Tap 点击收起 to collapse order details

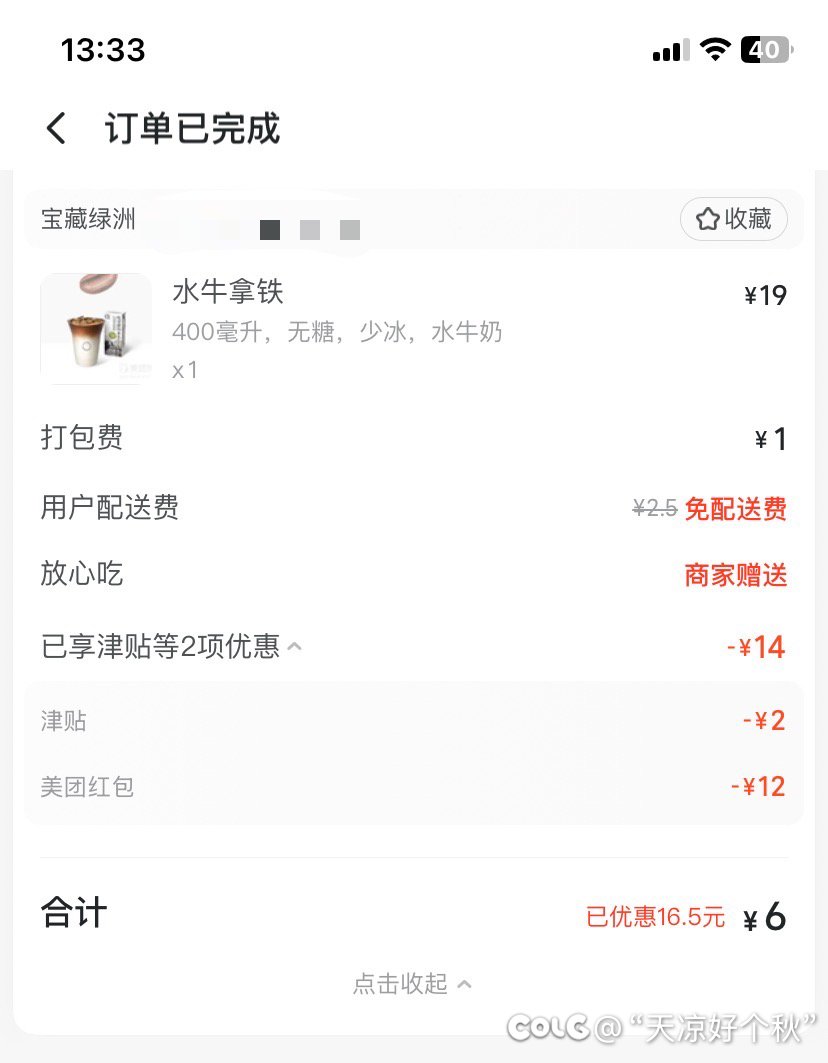[x=412, y=984]
